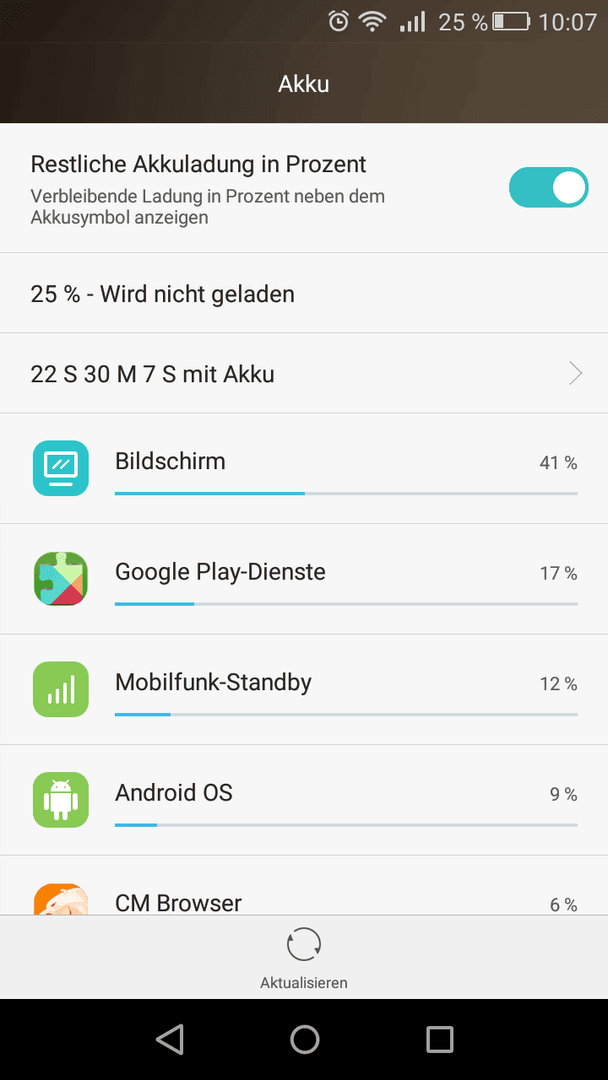608x1080 pixels.
Task: Tap the home button in navigation bar
Action: pyautogui.click(x=304, y=1039)
